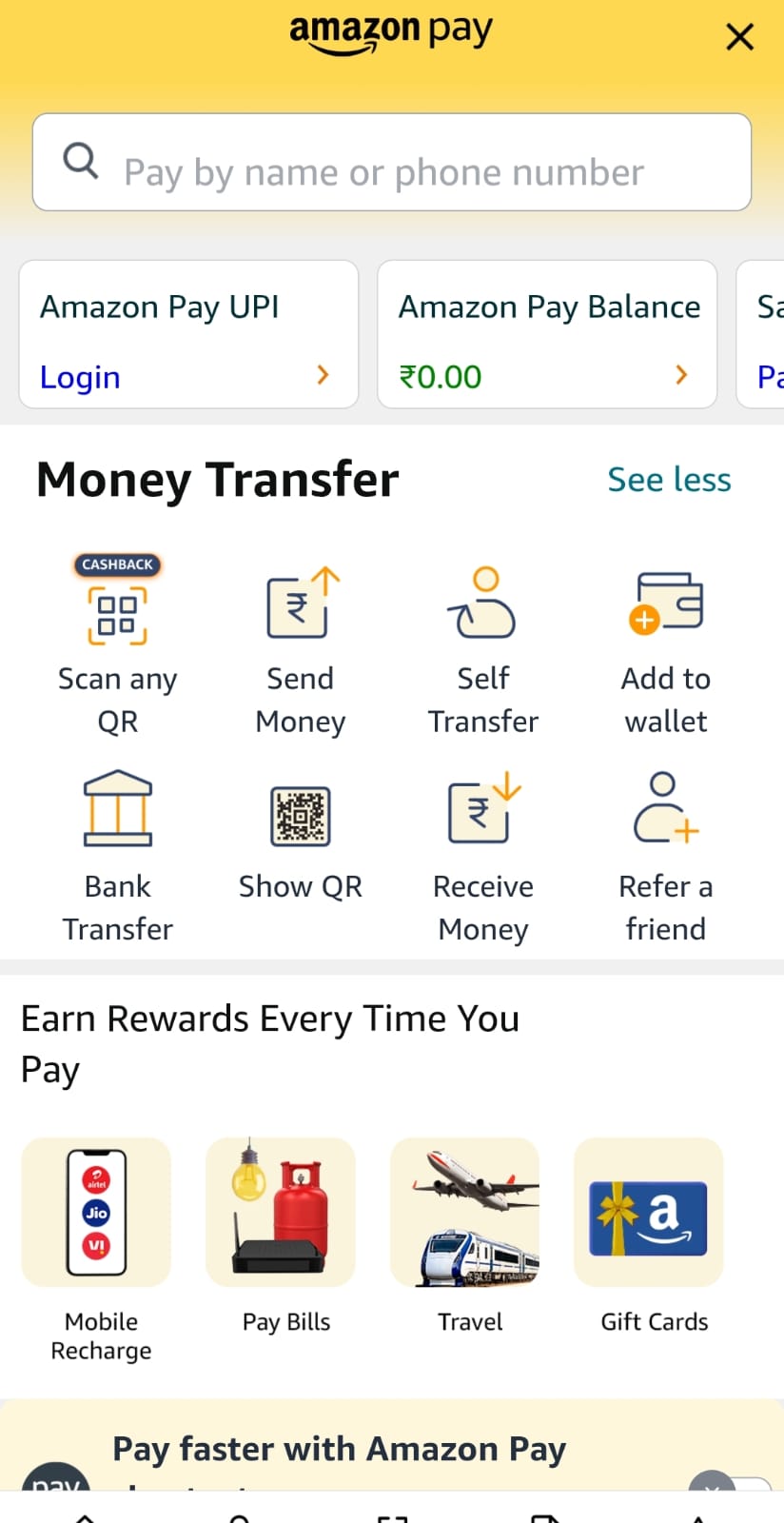The image size is (784, 1523).
Task: Open Amazon Pay Balance card
Action: tap(546, 335)
